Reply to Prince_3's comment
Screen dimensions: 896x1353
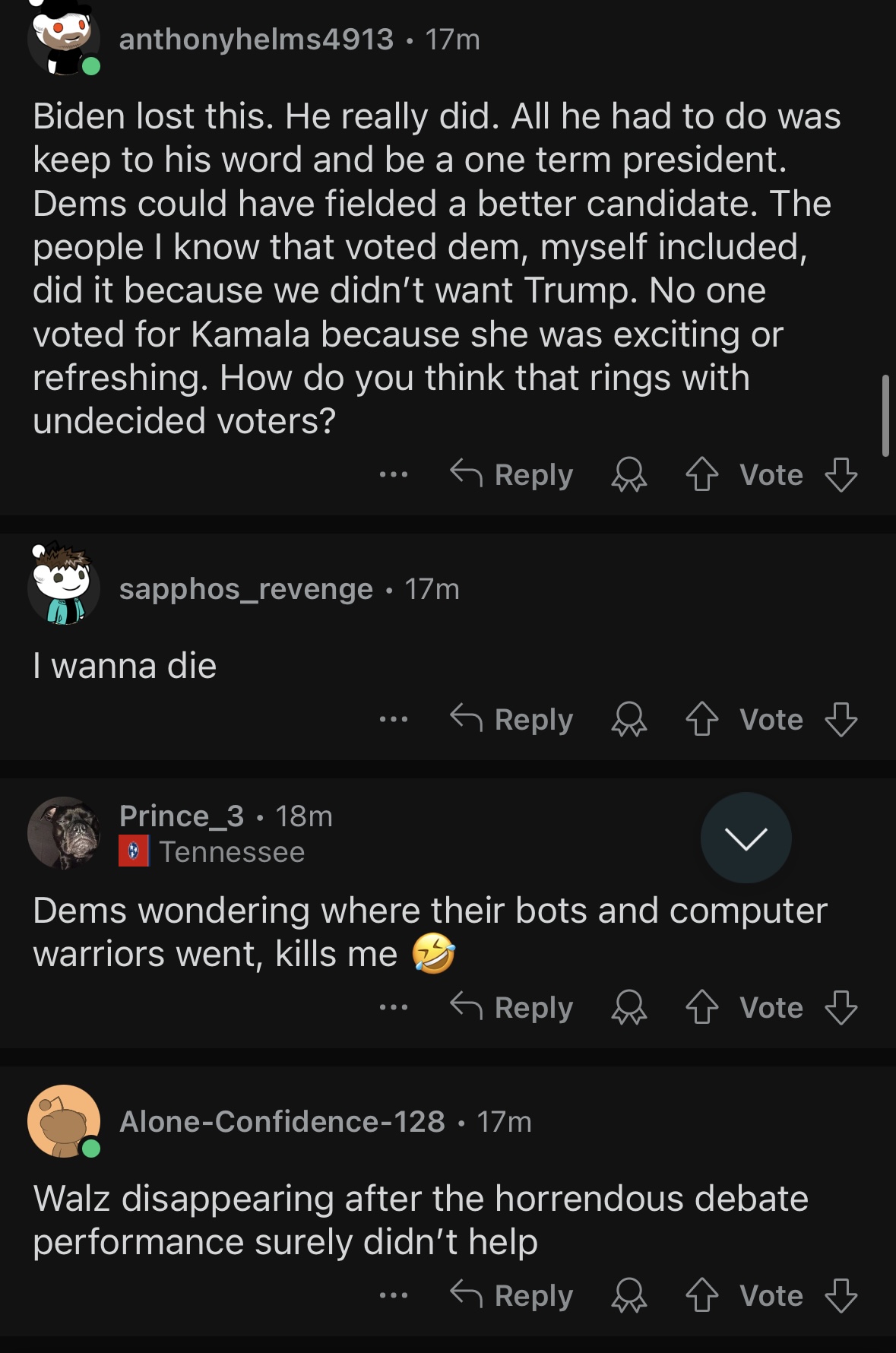click(511, 1007)
